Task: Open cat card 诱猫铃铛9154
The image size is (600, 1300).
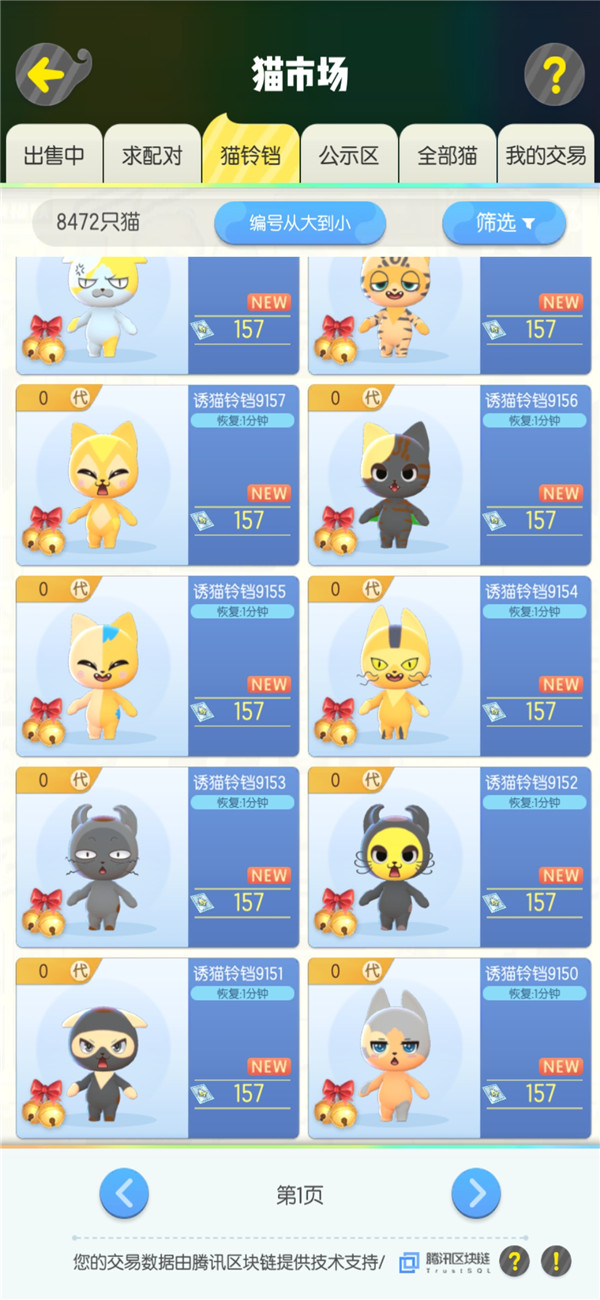Action: pos(449,666)
